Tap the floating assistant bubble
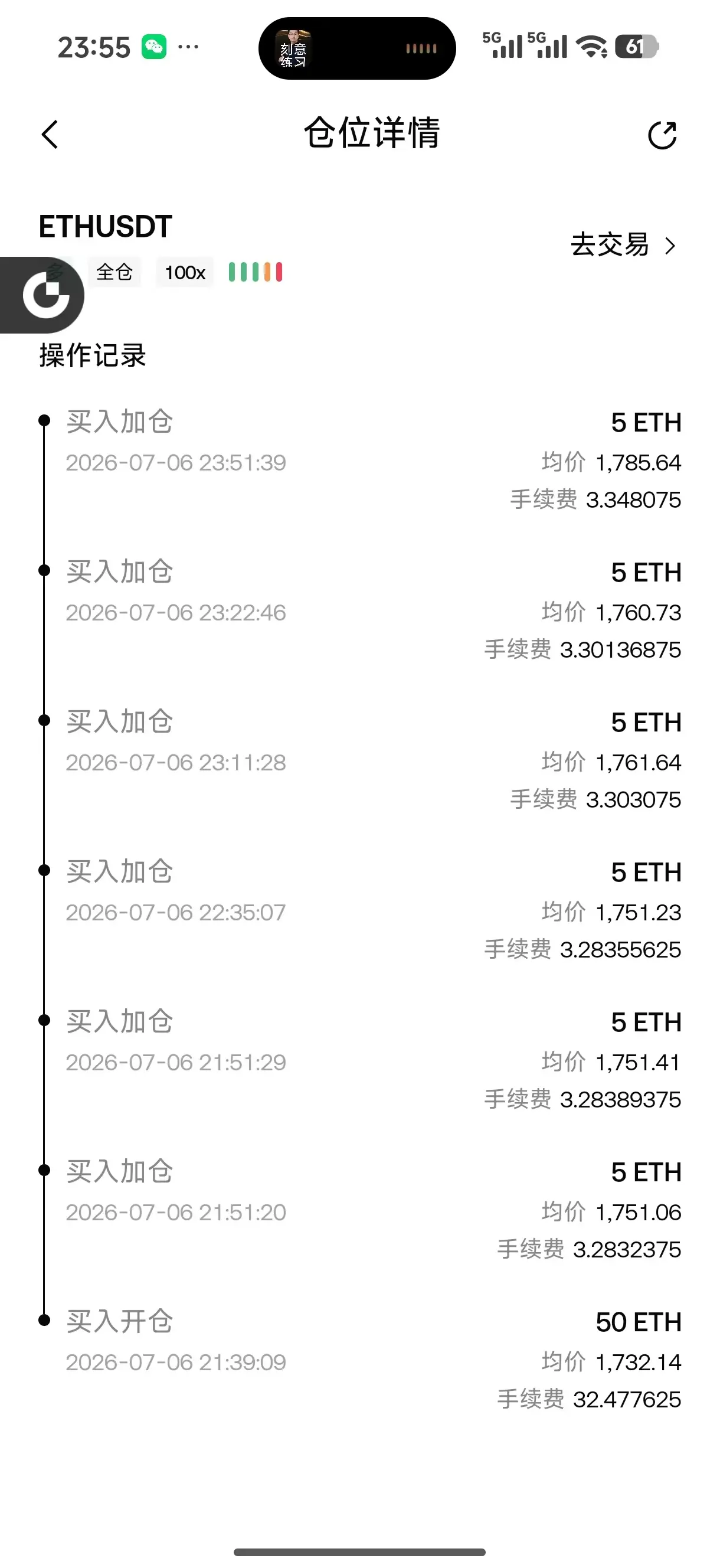720x1568 pixels. coord(42,295)
